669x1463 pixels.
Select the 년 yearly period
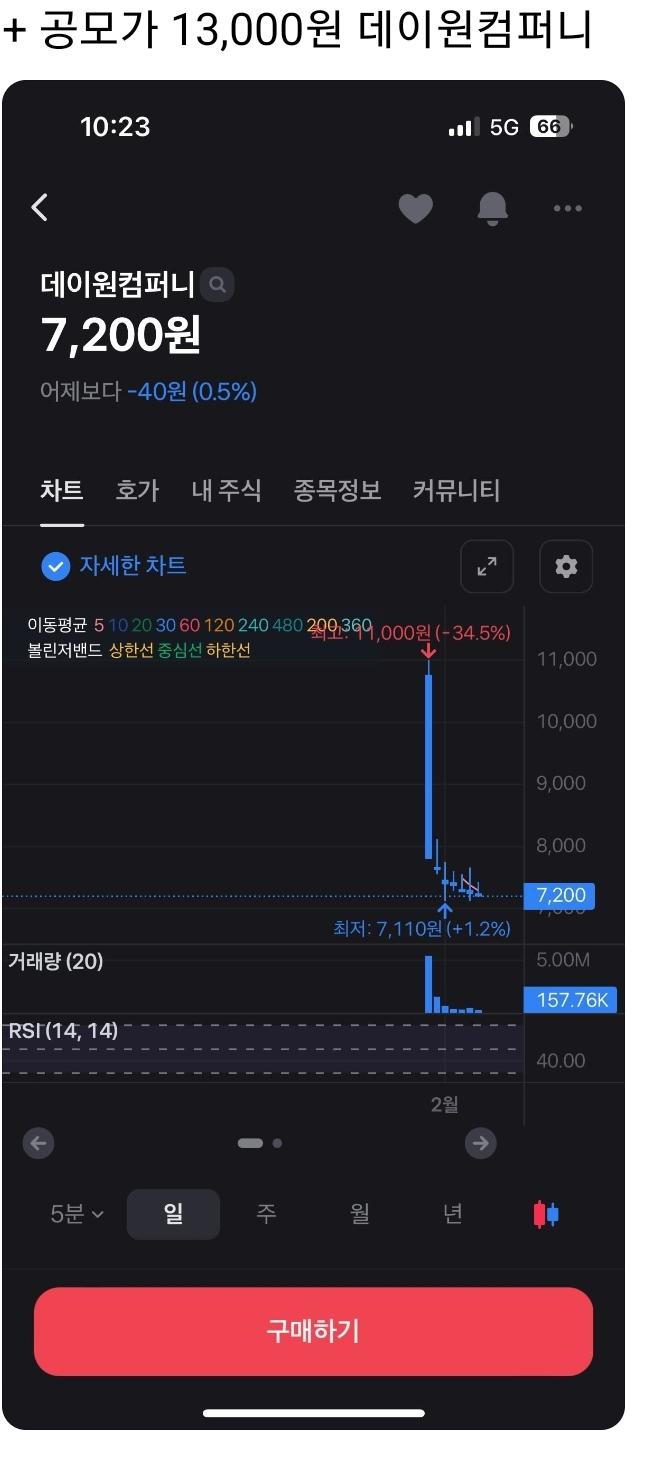coord(453,1214)
